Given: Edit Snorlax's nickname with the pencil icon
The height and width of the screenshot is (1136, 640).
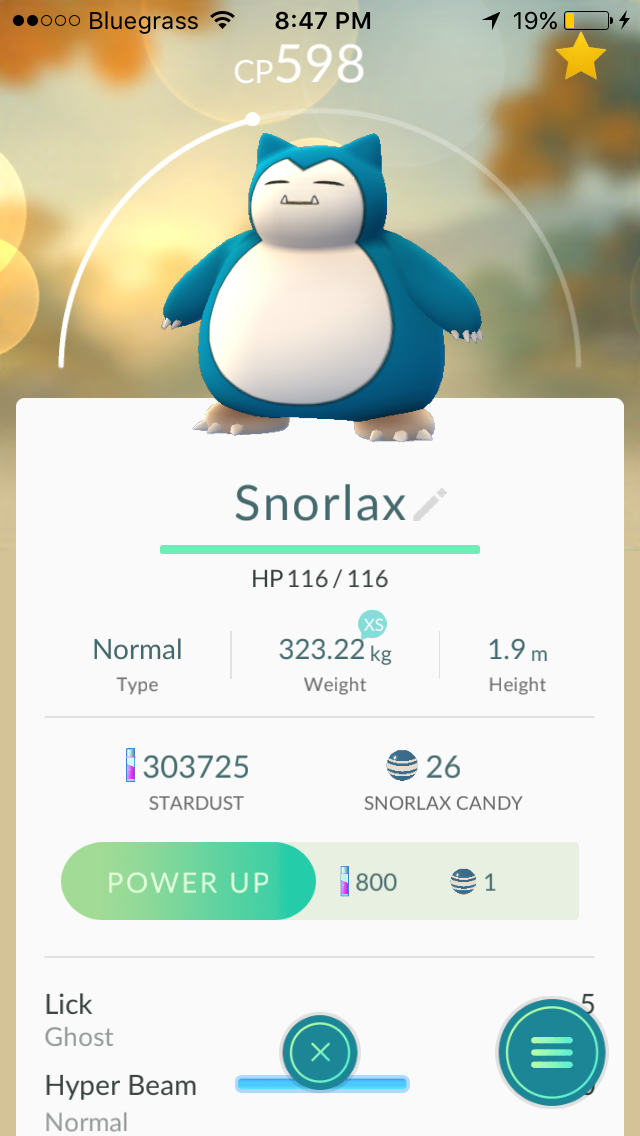Looking at the screenshot, I should pyautogui.click(x=430, y=505).
